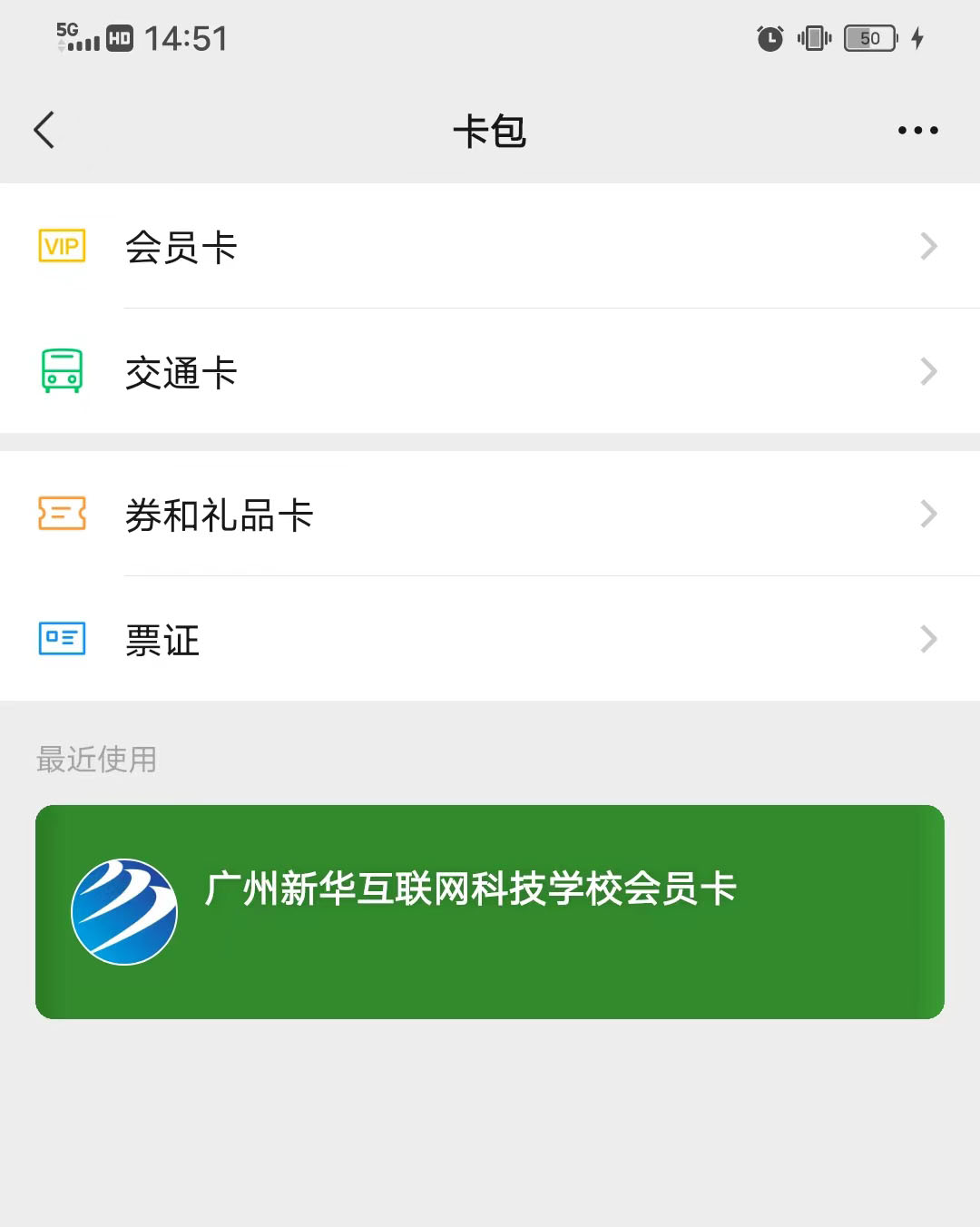Tap the battery level indicator showing 50

point(869,38)
